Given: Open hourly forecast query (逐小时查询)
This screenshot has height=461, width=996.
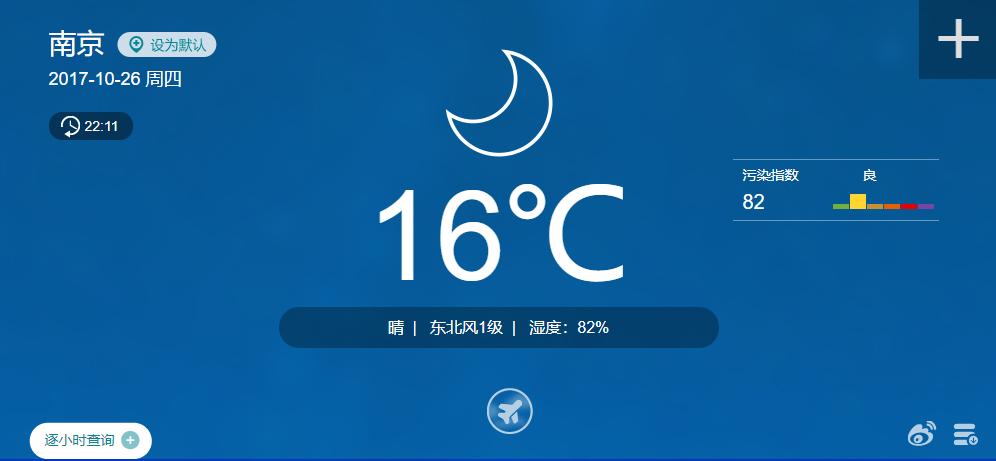Looking at the screenshot, I should (90, 440).
